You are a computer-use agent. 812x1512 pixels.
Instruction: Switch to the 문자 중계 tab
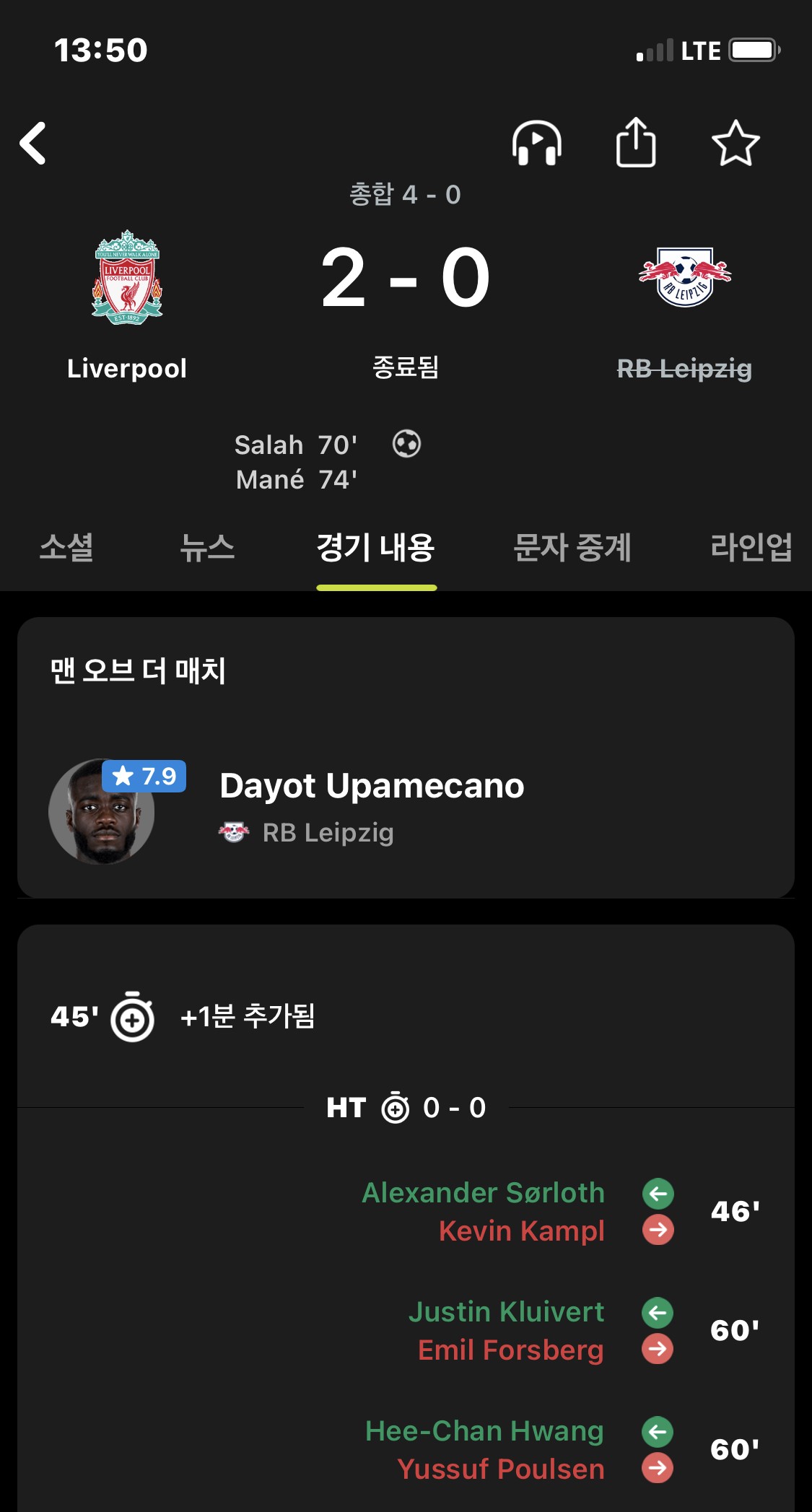pos(572,547)
